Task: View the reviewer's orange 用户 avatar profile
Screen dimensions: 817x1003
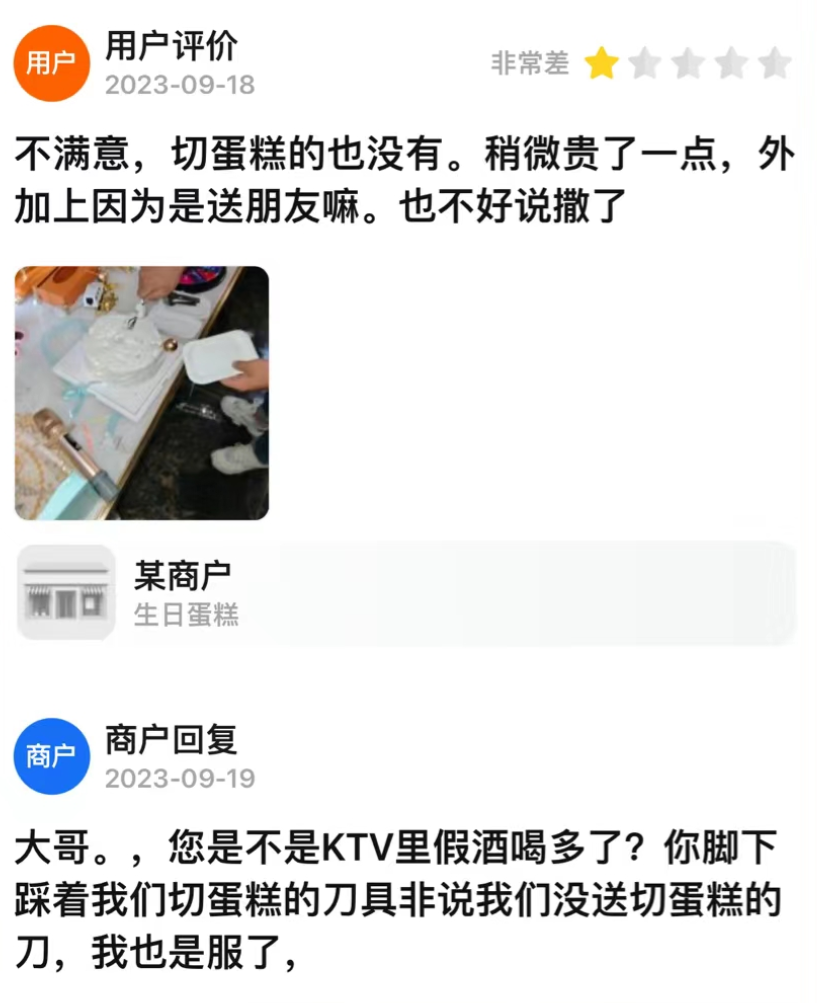Action: (51, 63)
